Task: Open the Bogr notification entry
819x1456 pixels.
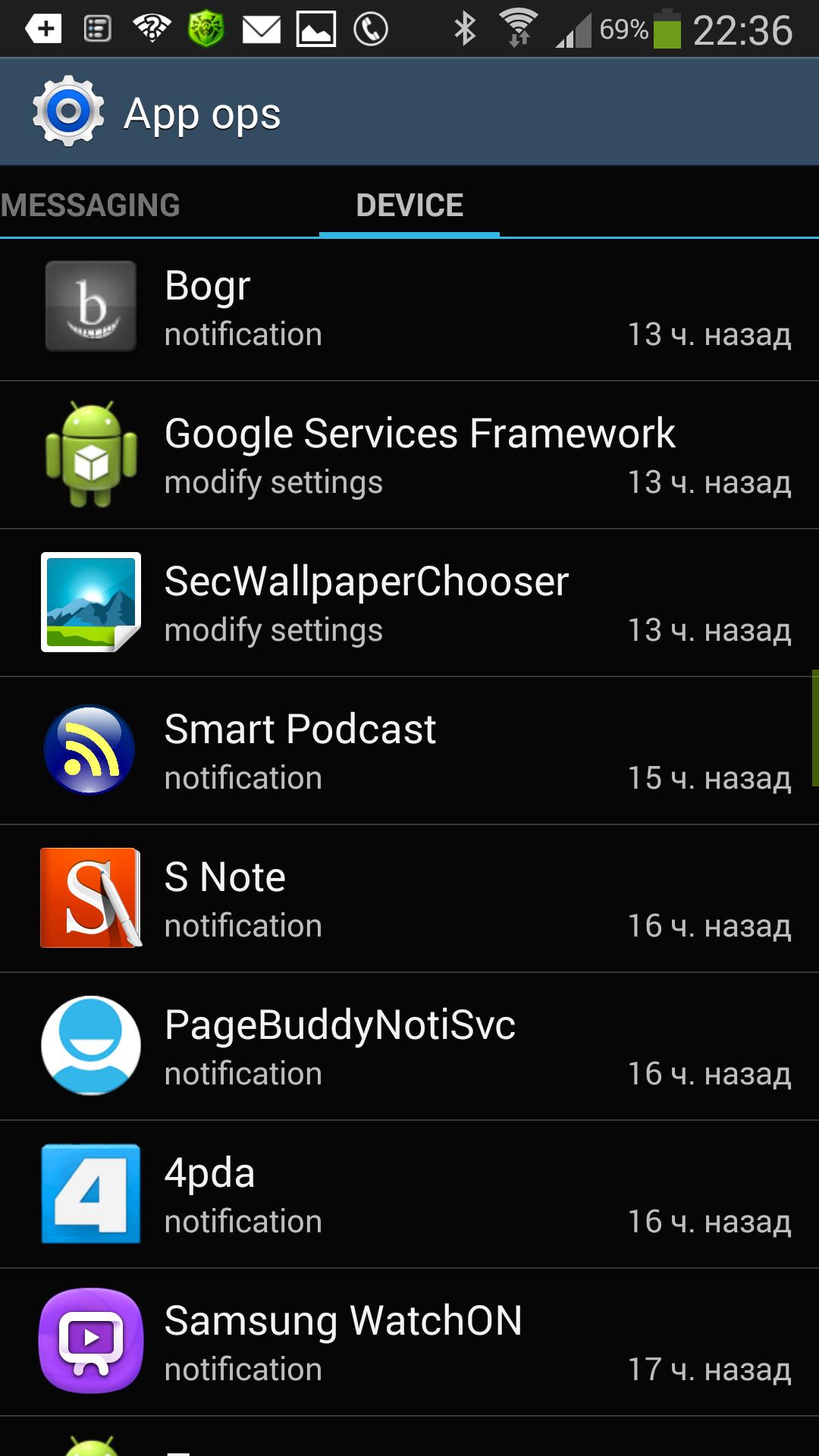Action: pos(409,308)
